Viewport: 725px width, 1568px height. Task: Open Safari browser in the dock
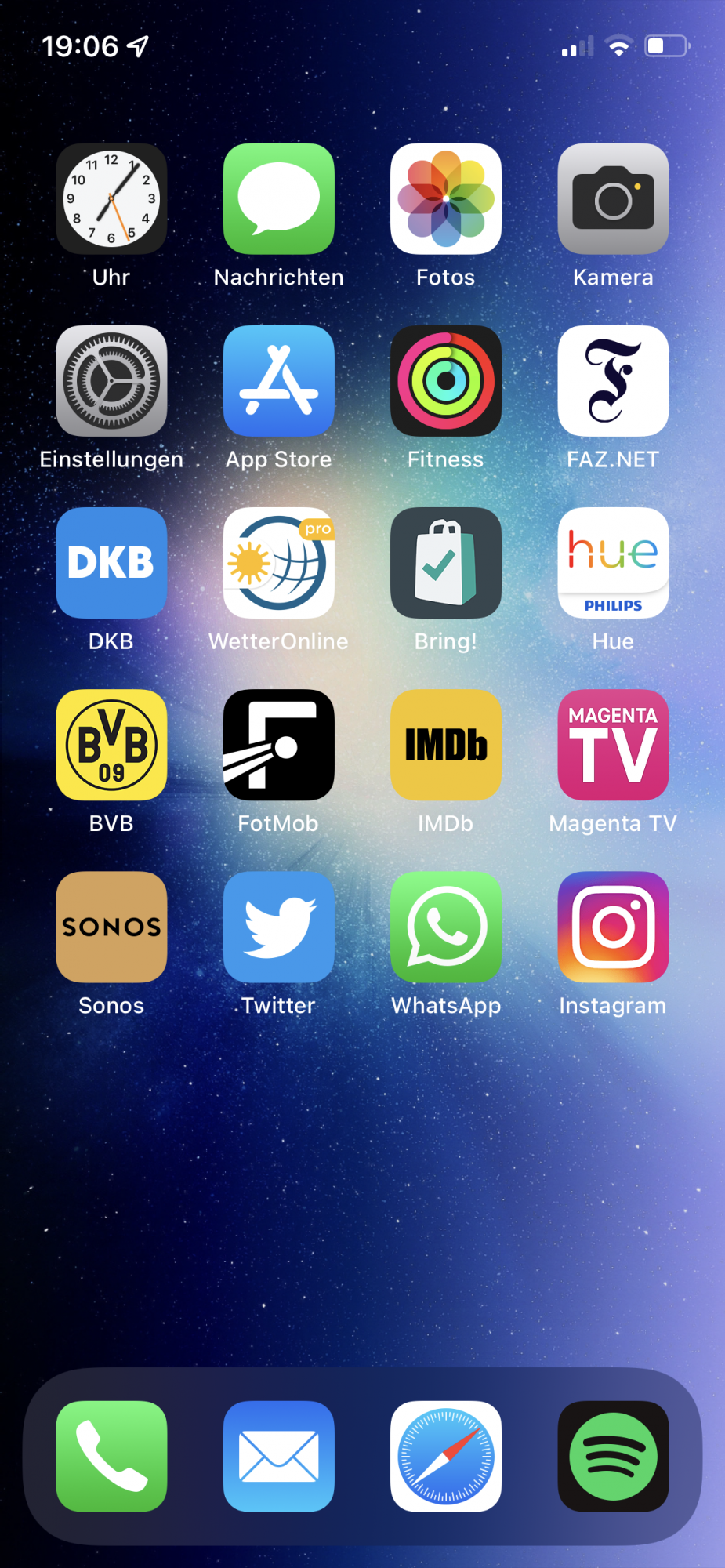point(446,1456)
